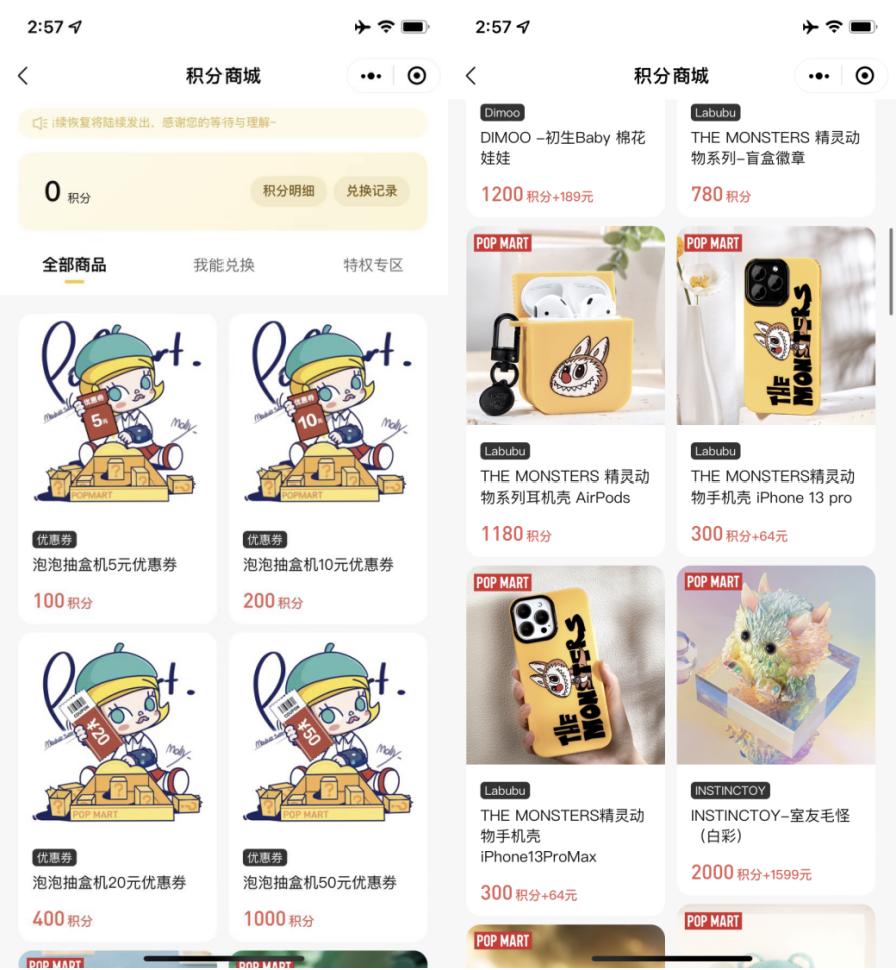Select the iPhone13ProMax 手机壳 product
Viewport: 896px width, 970px height.
[565, 738]
